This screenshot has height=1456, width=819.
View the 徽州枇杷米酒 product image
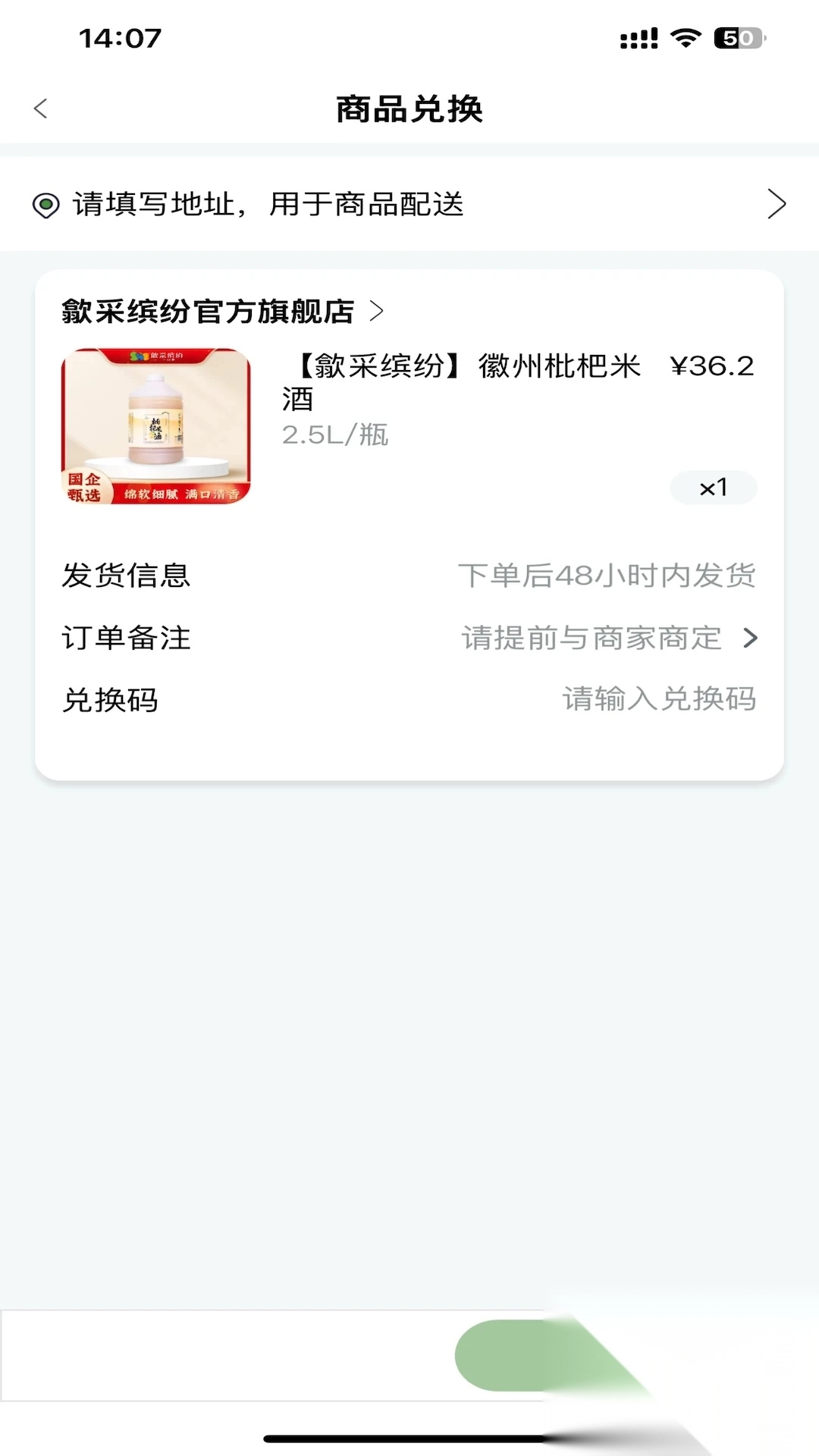[155, 426]
